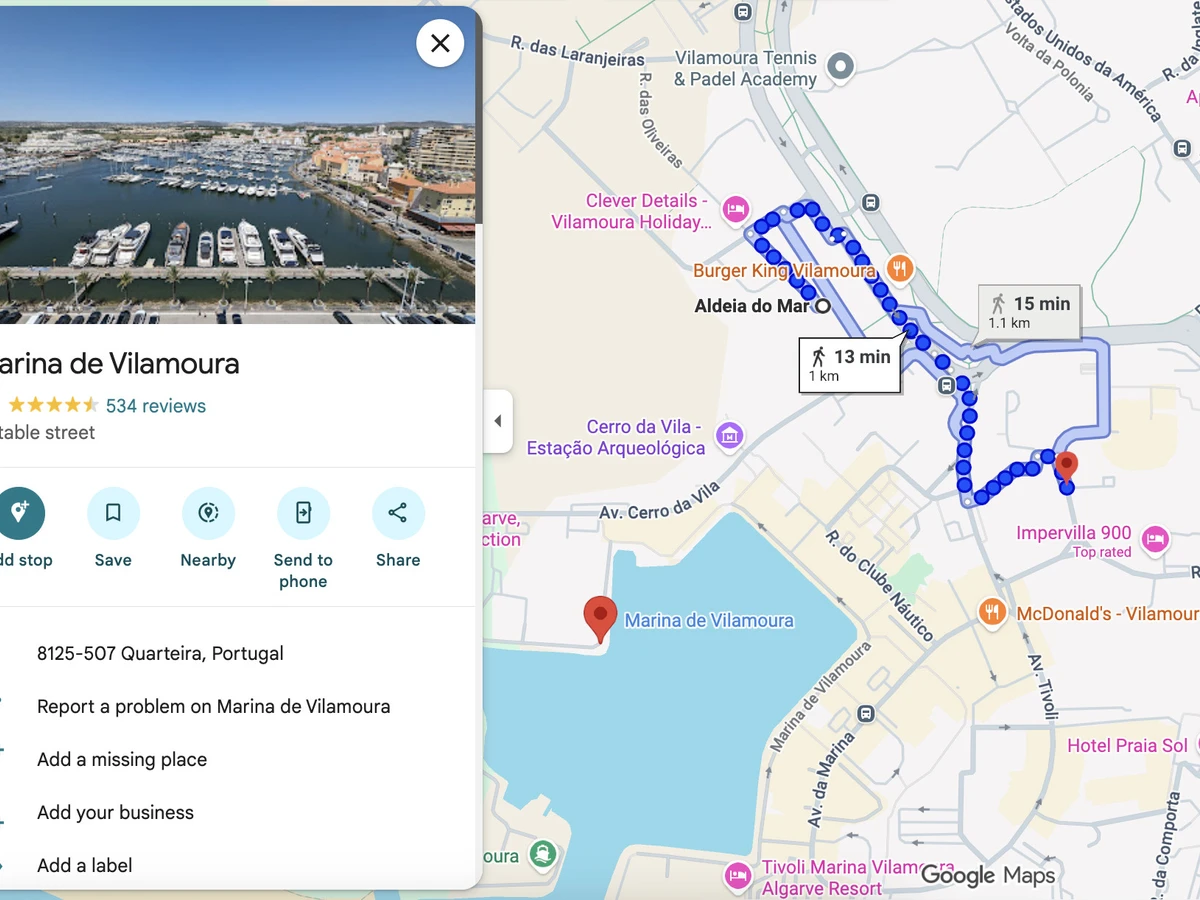
Task: Search Nearby places
Action: coord(208,514)
